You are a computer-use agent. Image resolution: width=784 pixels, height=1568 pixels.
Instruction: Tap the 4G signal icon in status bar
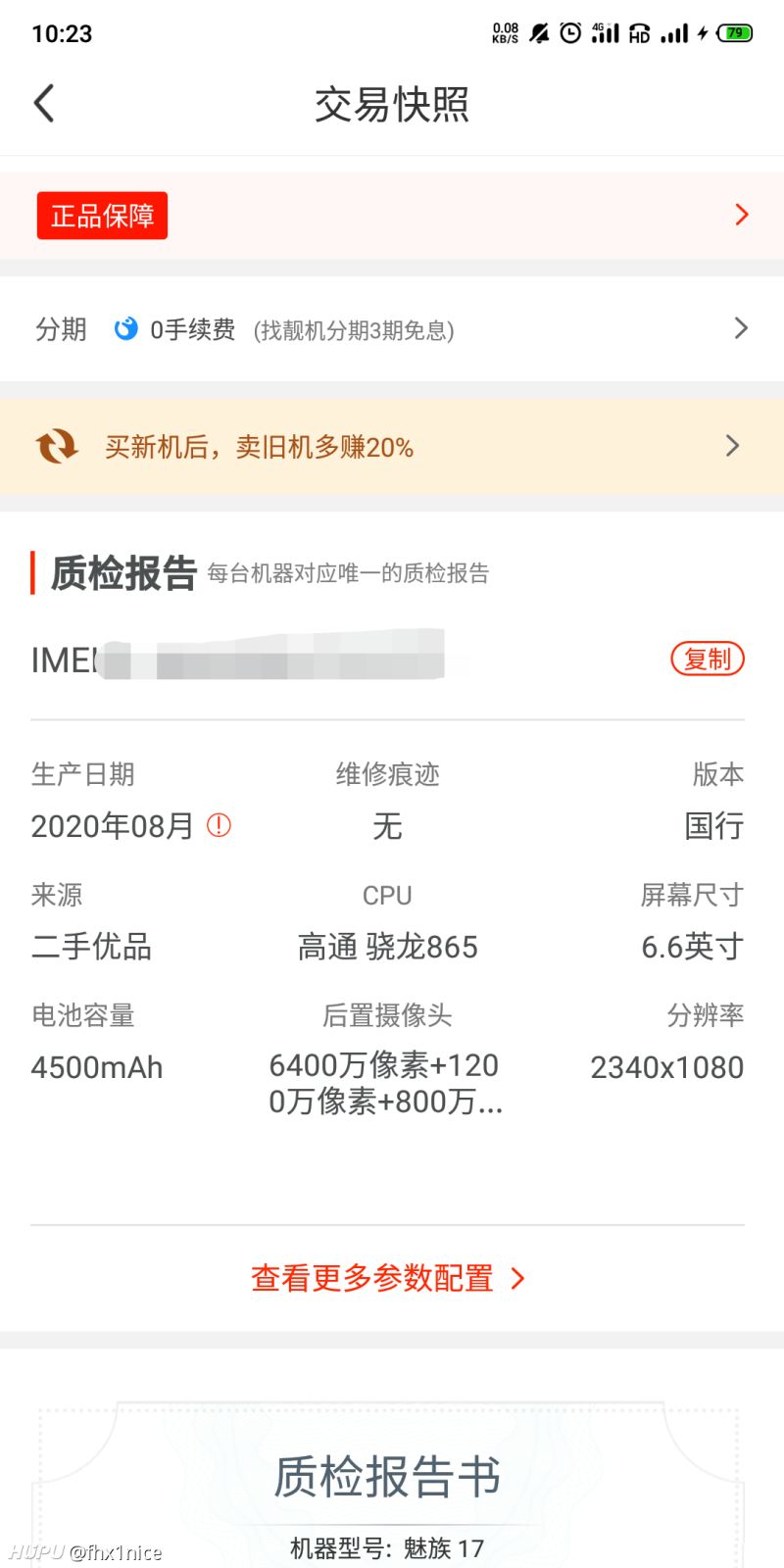[x=605, y=32]
